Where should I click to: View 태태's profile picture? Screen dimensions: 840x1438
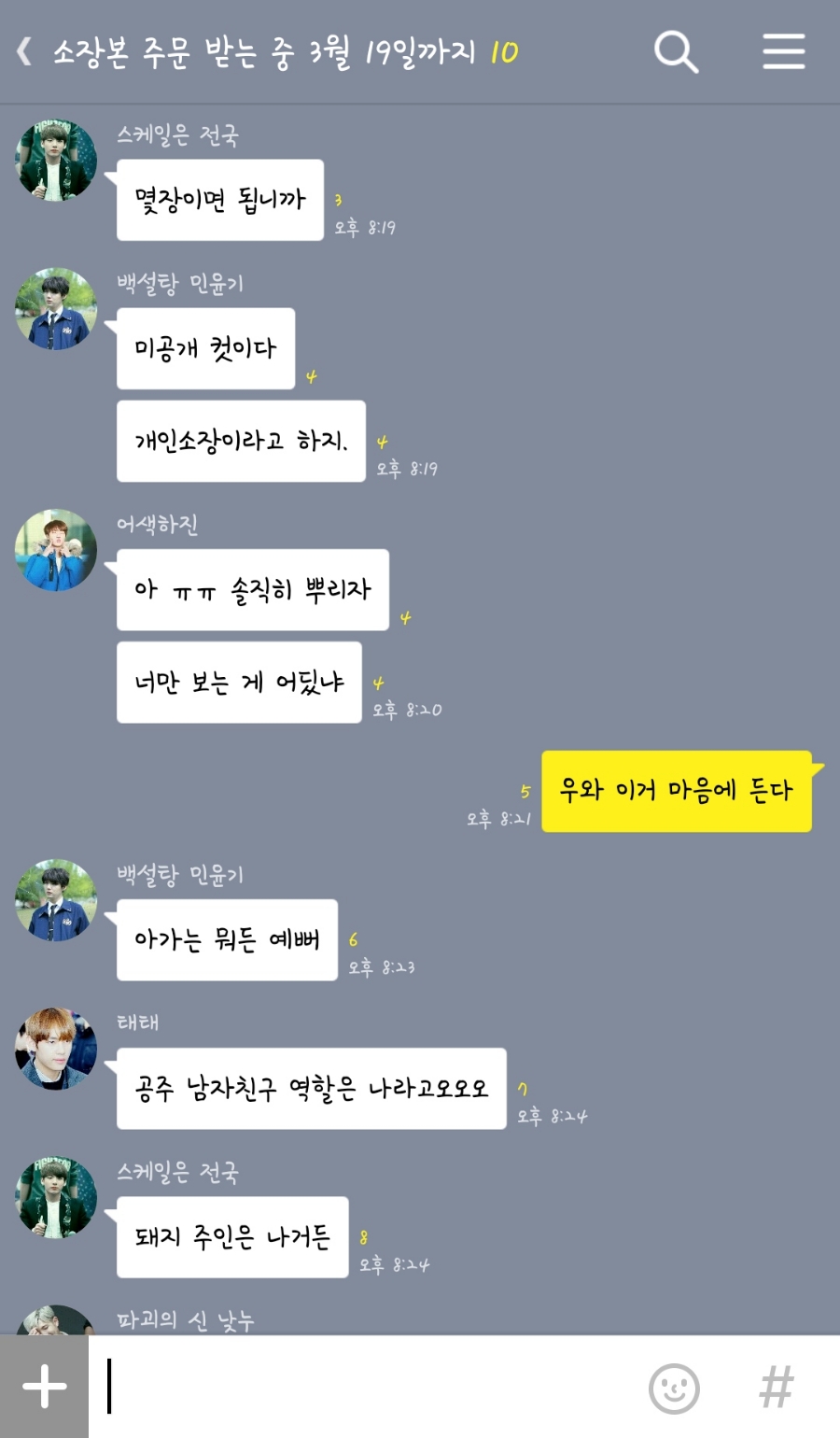[56, 1049]
